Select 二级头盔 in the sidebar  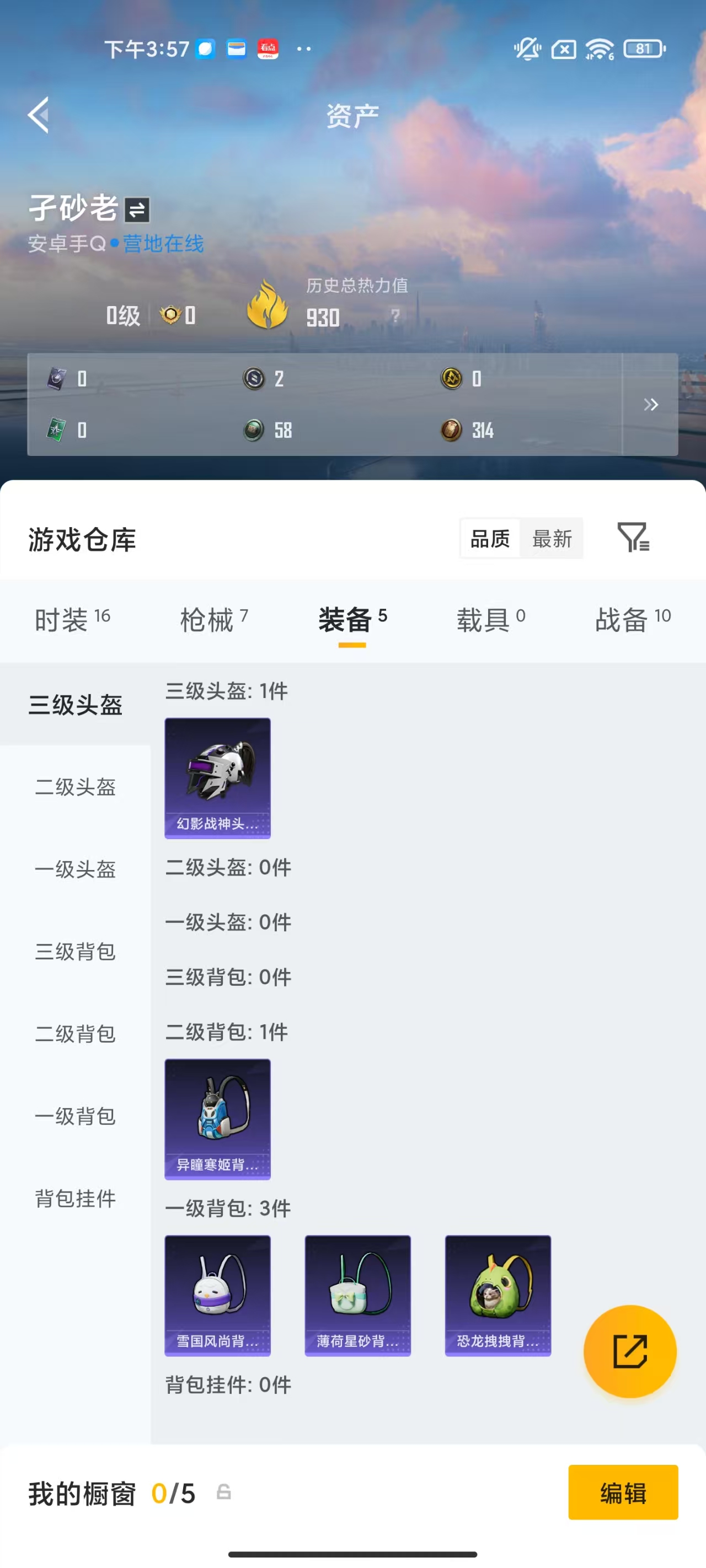click(74, 787)
